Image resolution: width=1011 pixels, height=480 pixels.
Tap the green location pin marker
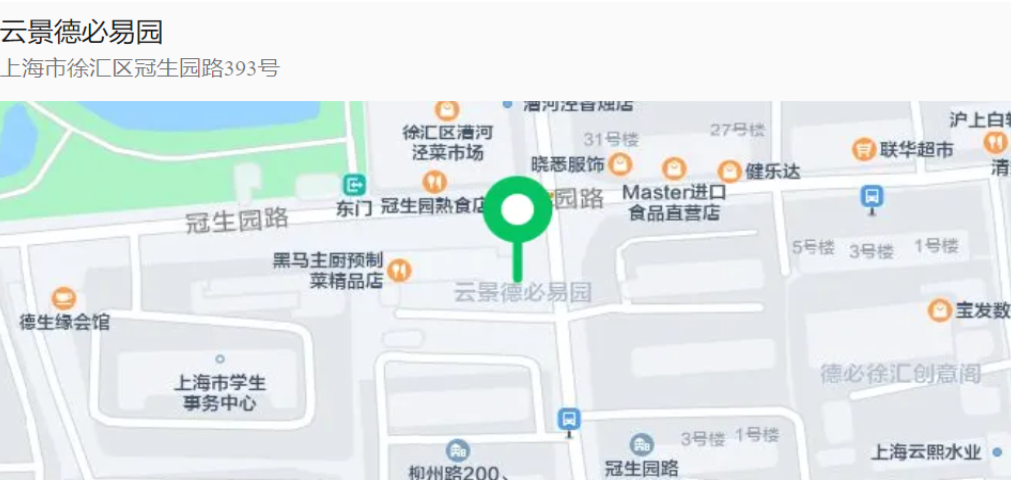[x=518, y=211]
